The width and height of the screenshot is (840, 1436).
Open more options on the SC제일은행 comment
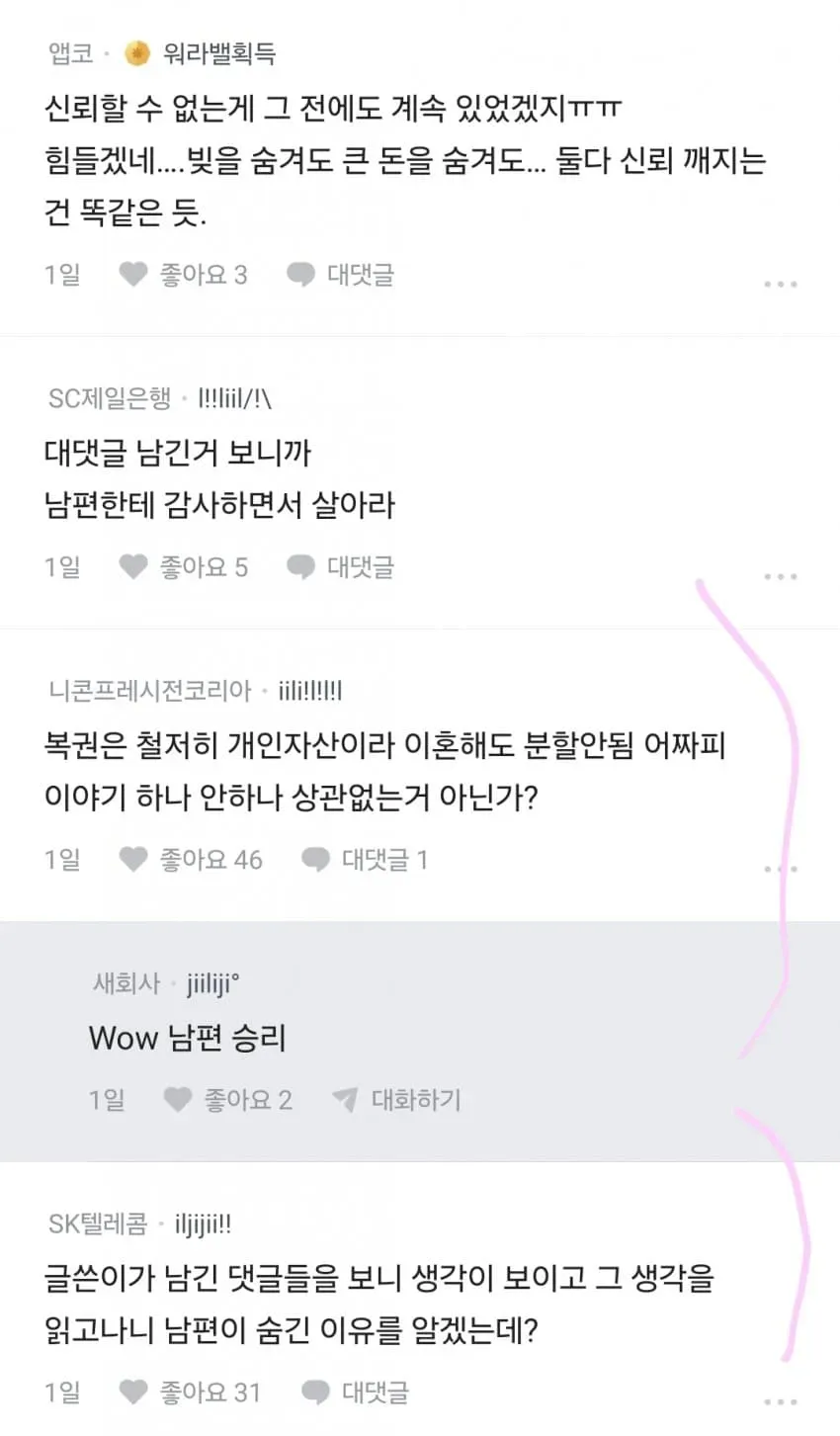pyautogui.click(x=780, y=576)
